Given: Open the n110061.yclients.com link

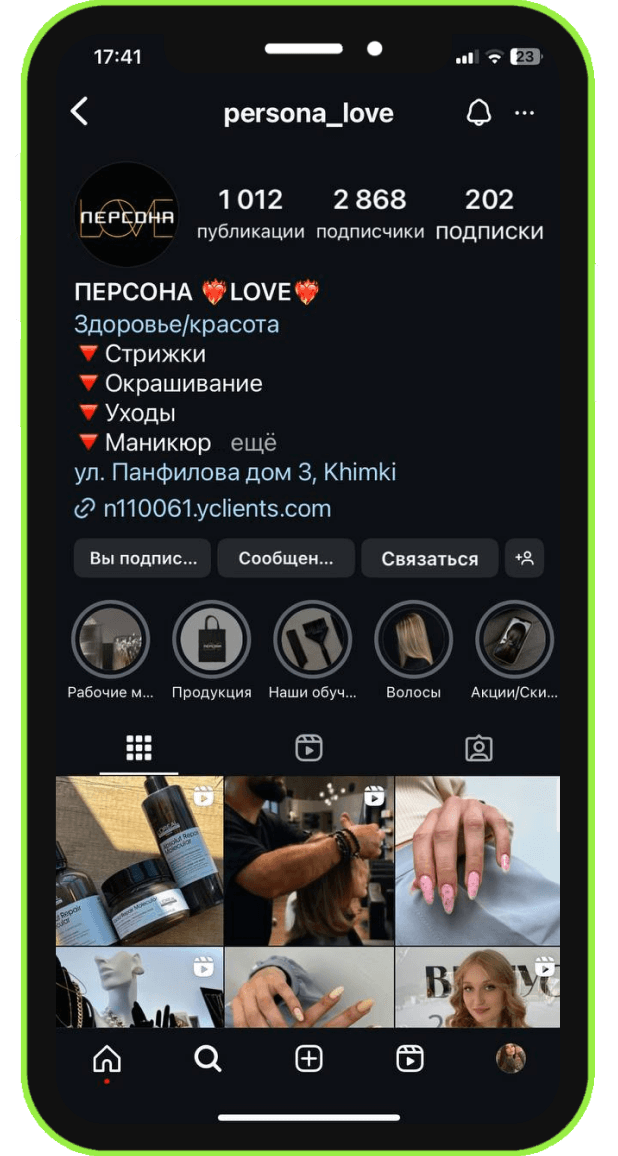Looking at the screenshot, I should click(x=216, y=508).
